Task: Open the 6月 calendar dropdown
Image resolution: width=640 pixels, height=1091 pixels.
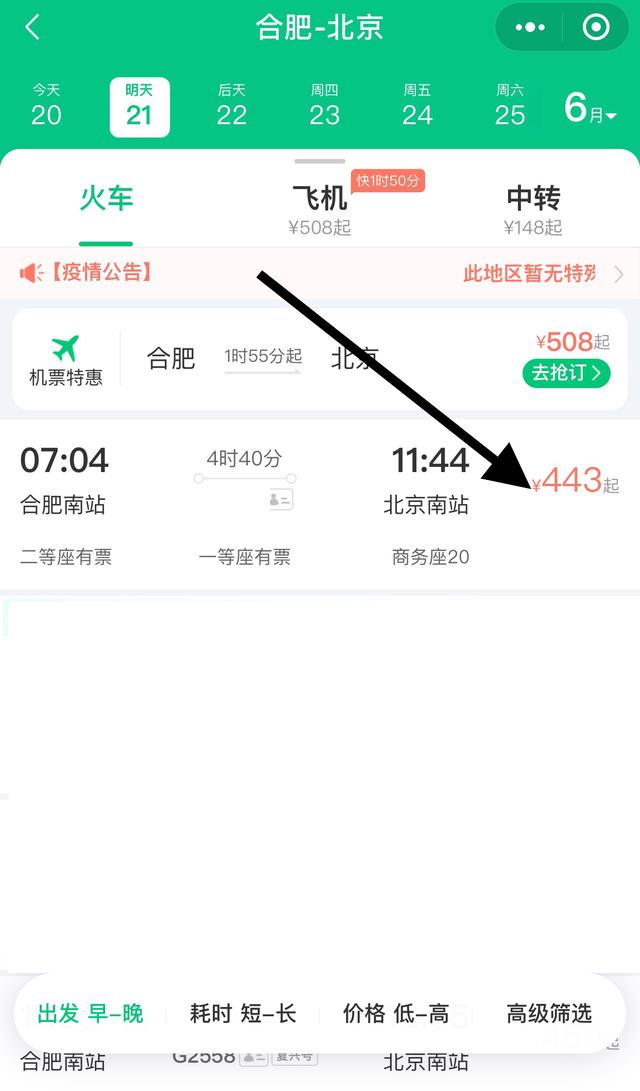Action: click(591, 108)
